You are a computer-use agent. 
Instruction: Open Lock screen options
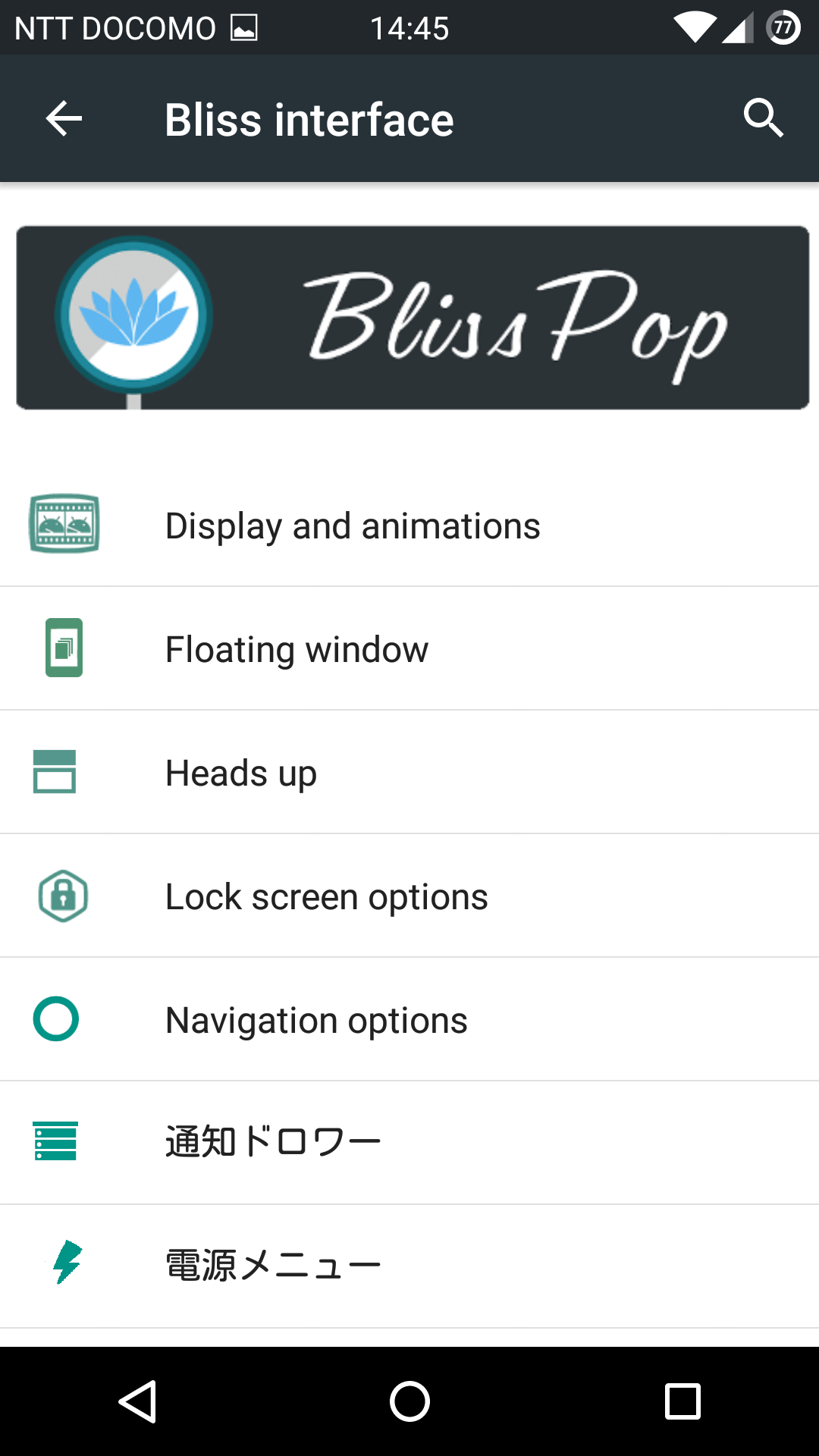[x=409, y=896]
